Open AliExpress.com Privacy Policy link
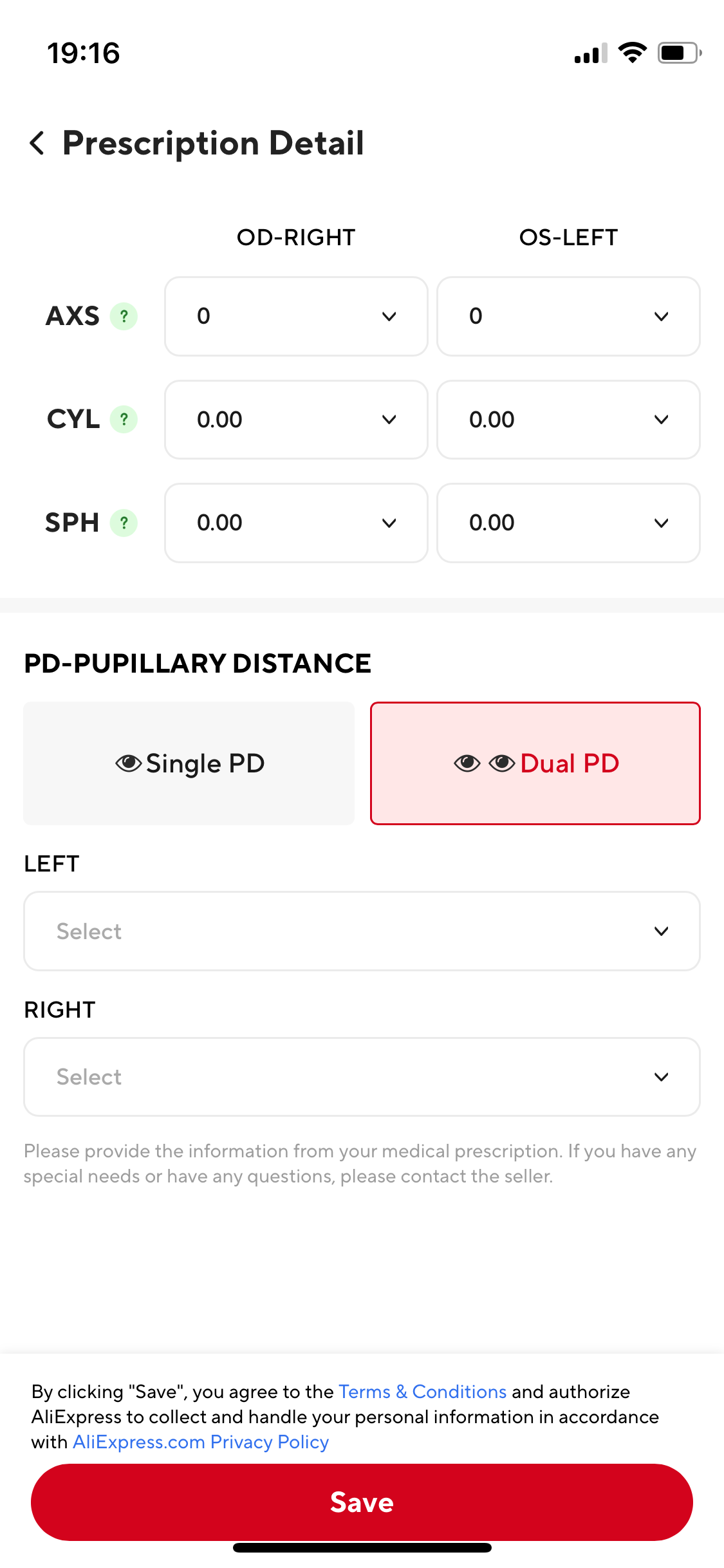The image size is (724, 1568). click(x=201, y=1442)
